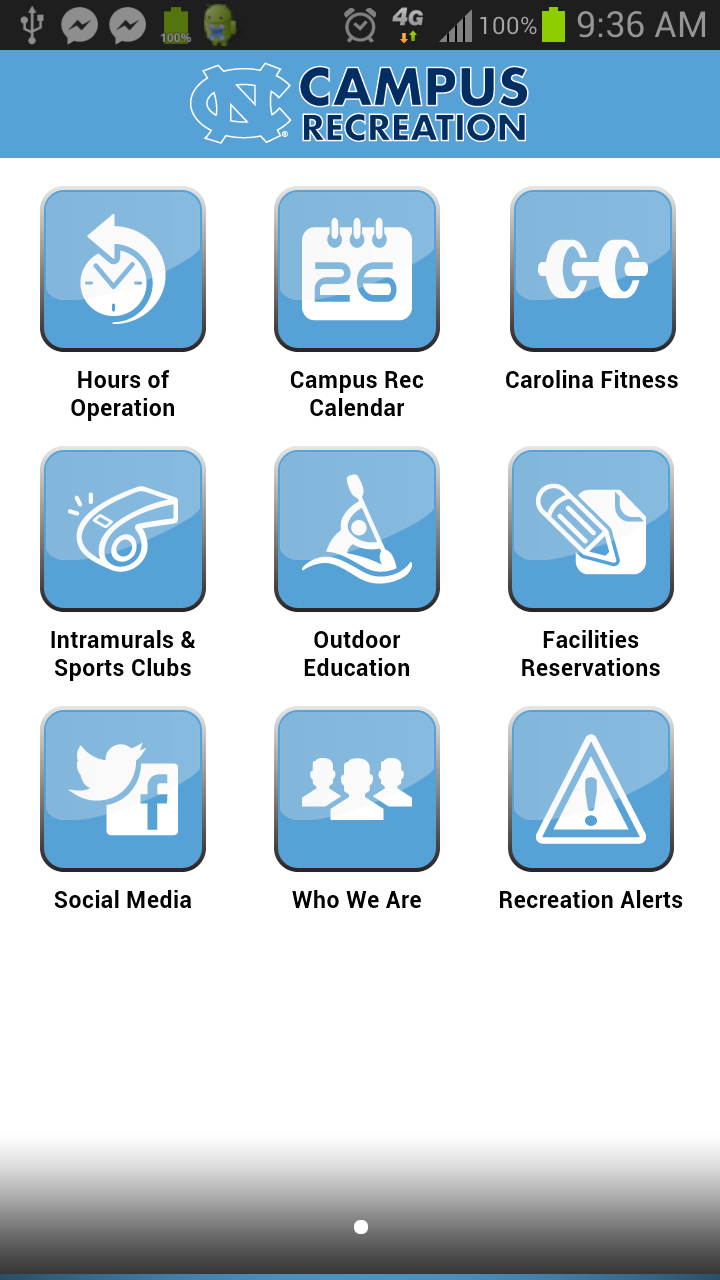View the Who We Are section
The height and width of the screenshot is (1280, 720).
point(357,789)
